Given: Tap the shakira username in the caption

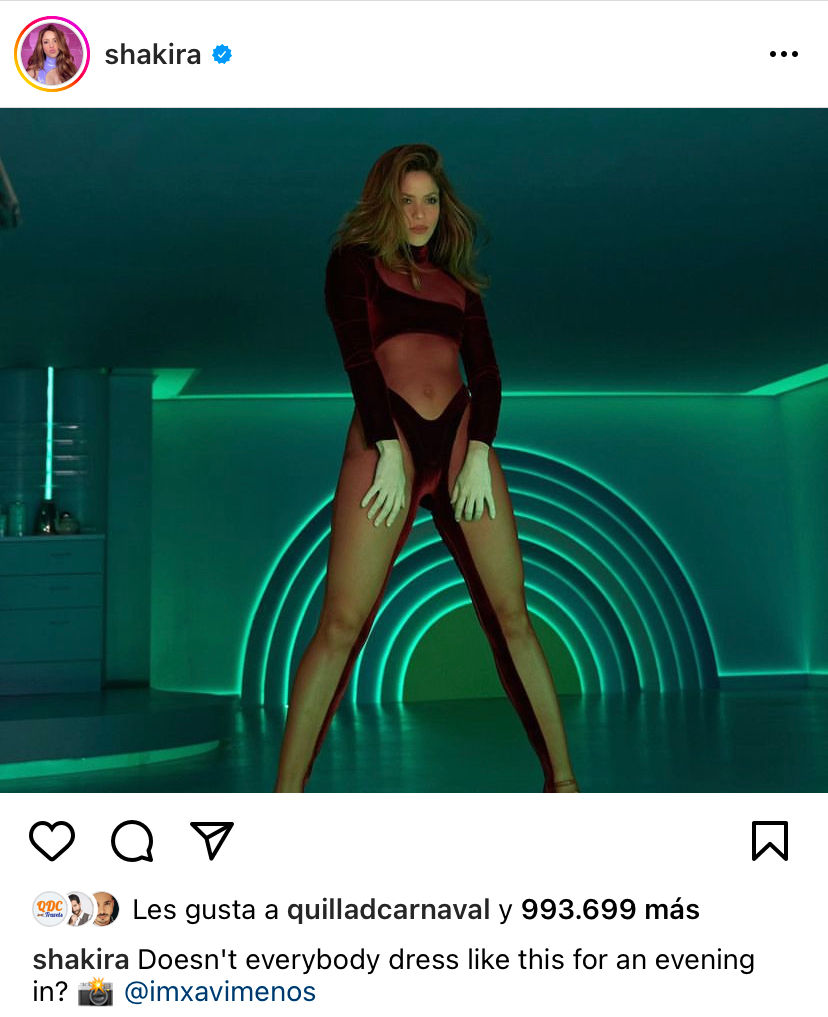Looking at the screenshot, I should click(81, 960).
